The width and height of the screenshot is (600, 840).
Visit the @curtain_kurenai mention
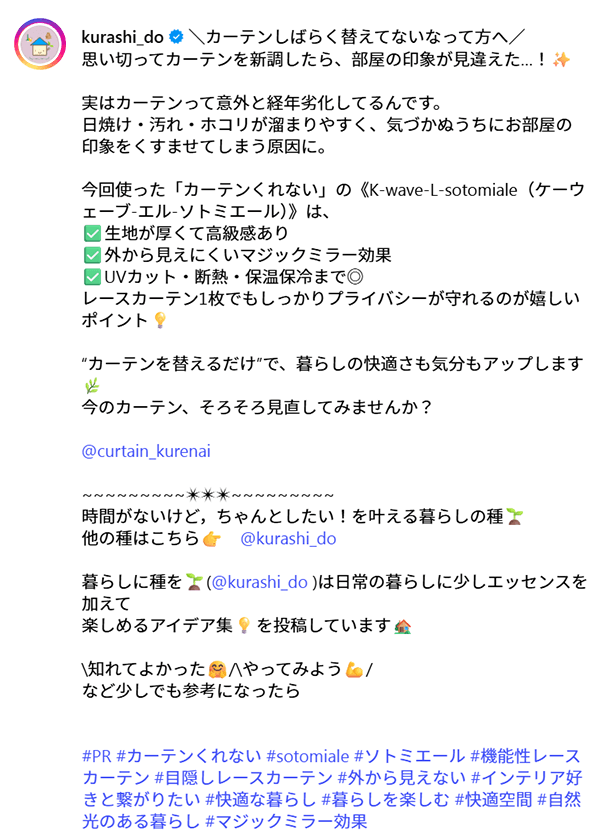click(x=146, y=451)
